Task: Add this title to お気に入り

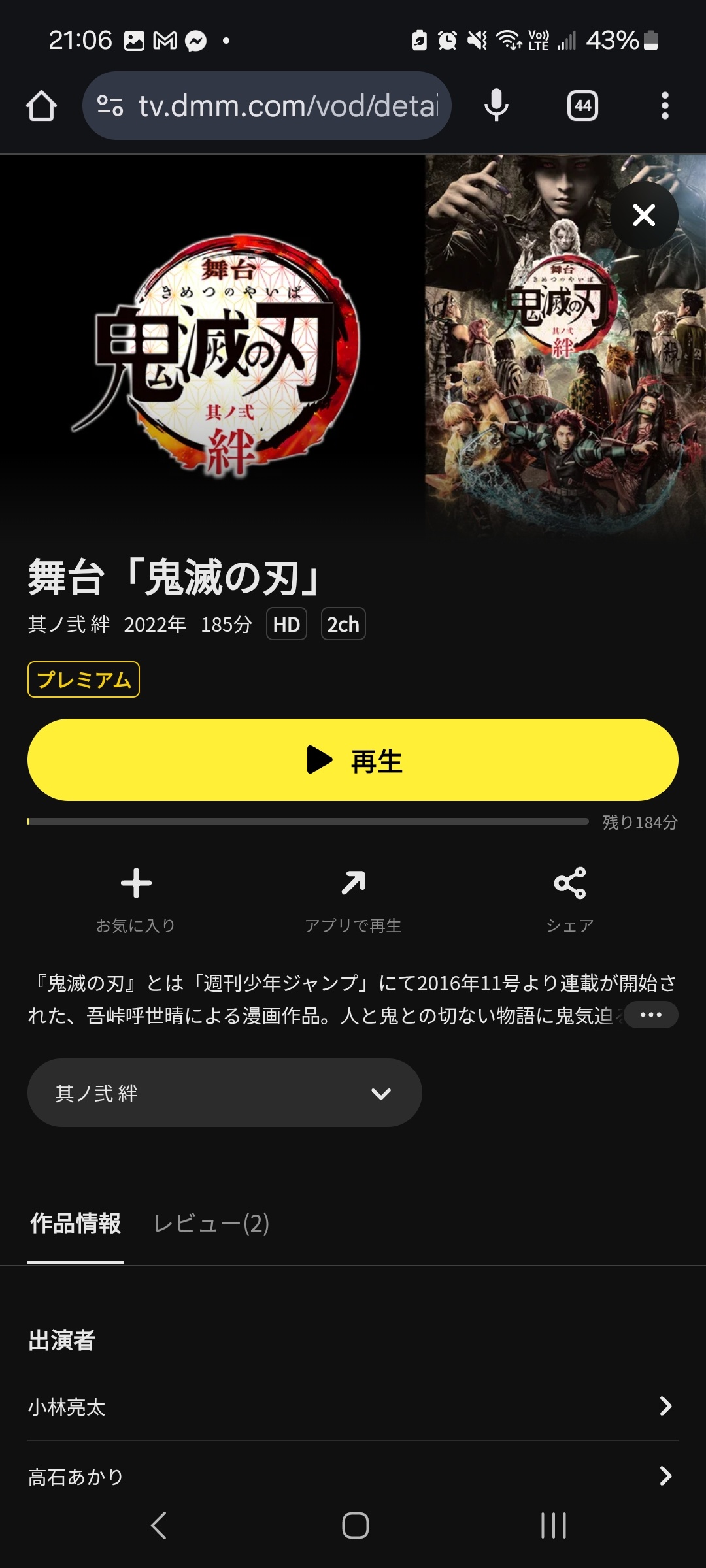Action: [136, 899]
